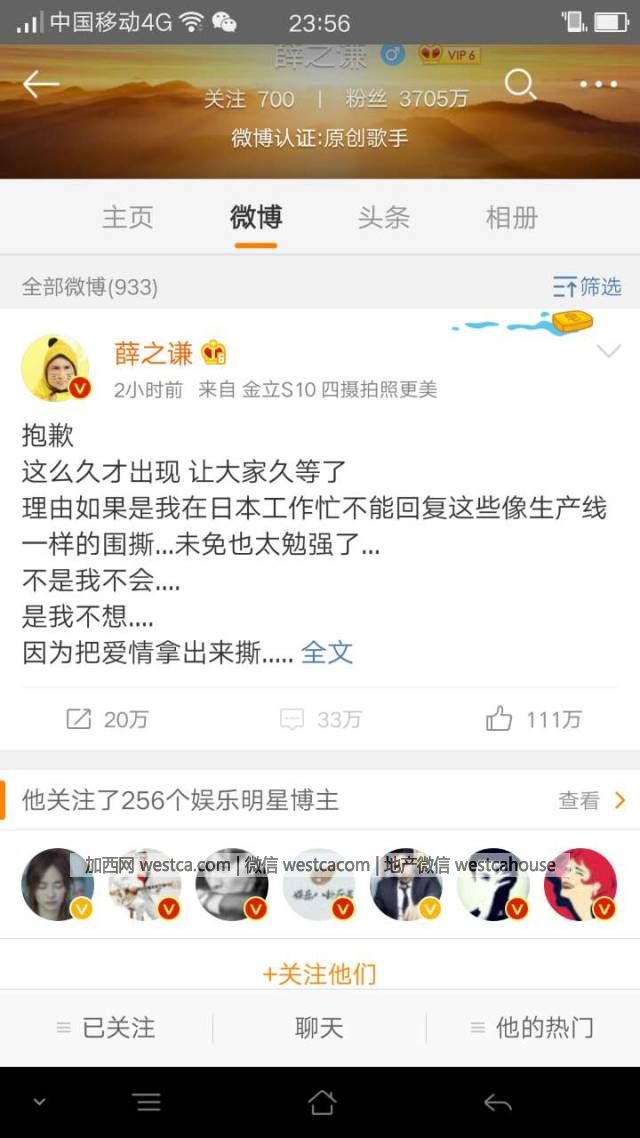This screenshot has width=640, height=1138.
Task: Open the 筛选 filter option
Action: tap(587, 287)
